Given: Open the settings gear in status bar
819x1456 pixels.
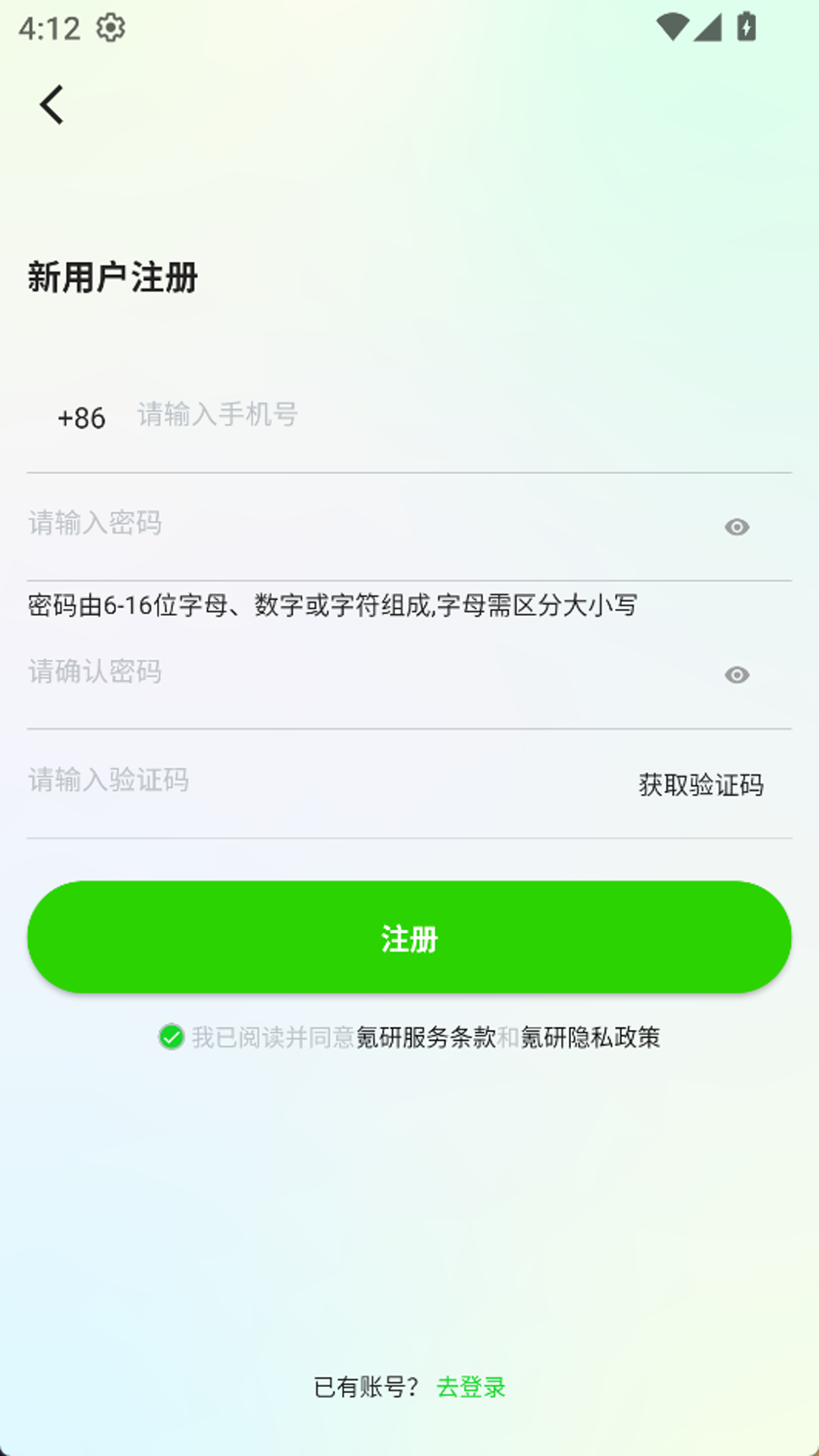Looking at the screenshot, I should coord(111,28).
